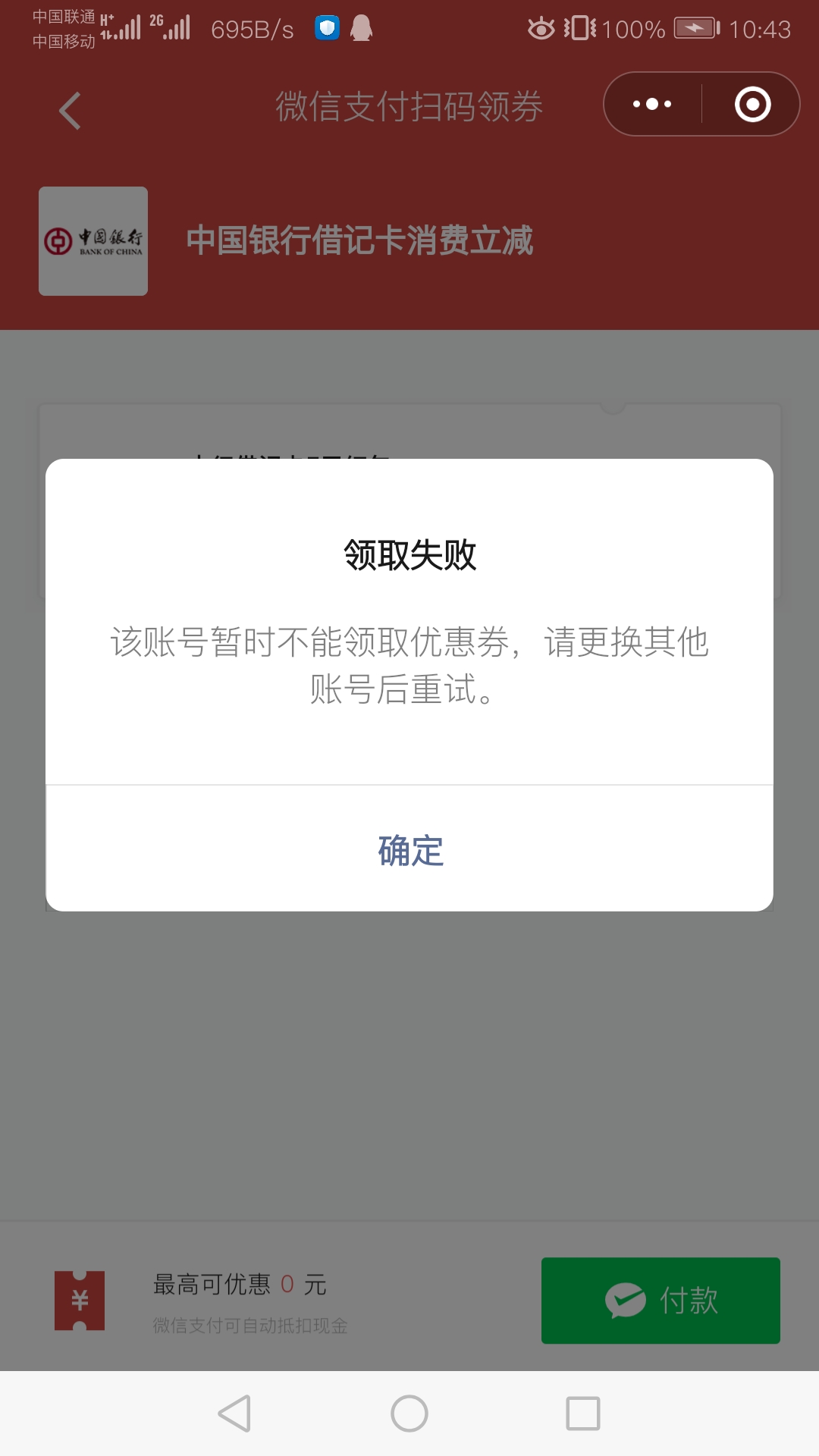Select the Bank of China logo
The height and width of the screenshot is (1456, 819).
(x=93, y=240)
